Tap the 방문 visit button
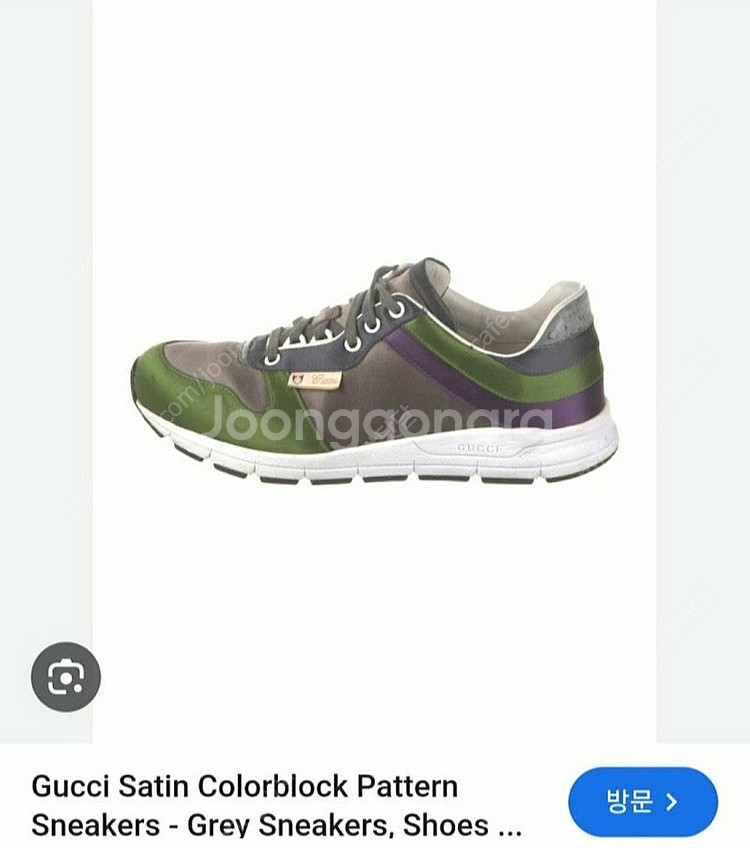This screenshot has height=848, width=750. (642, 802)
